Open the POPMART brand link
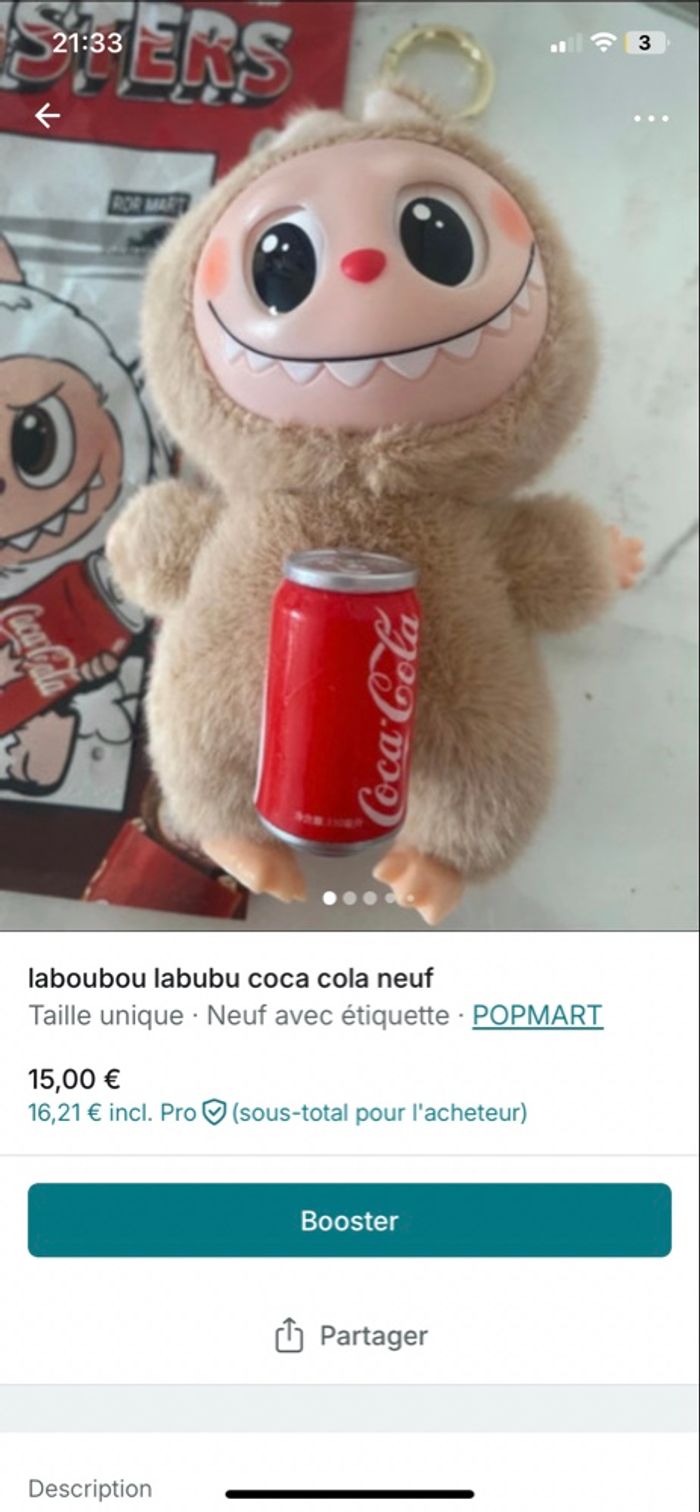 [x=537, y=1016]
